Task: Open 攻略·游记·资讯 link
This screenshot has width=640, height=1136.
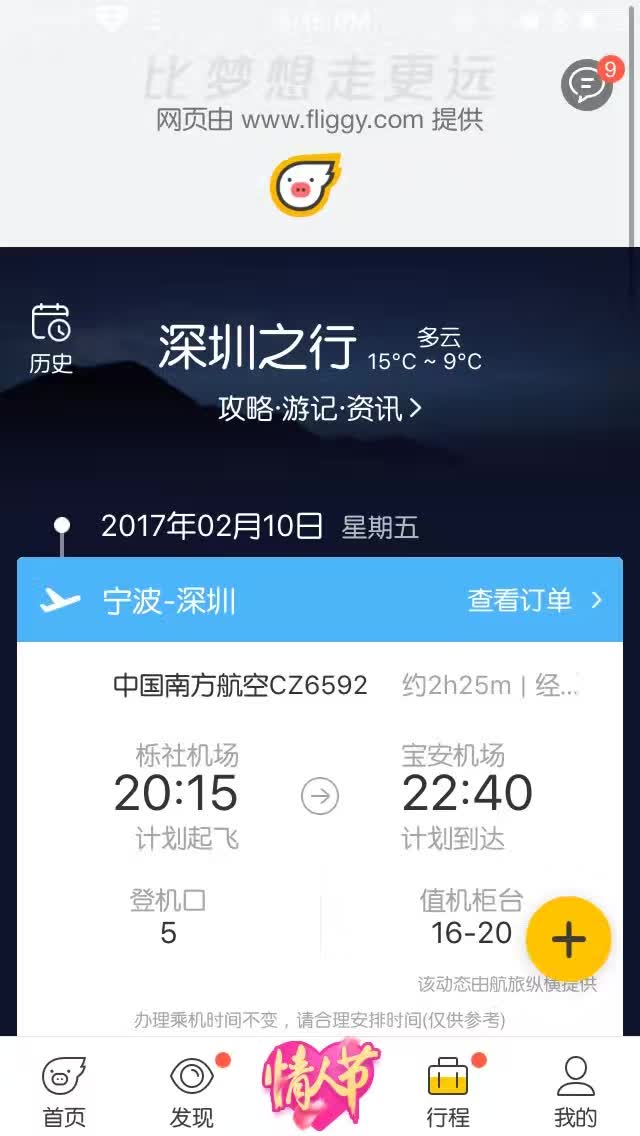Action: tap(320, 409)
